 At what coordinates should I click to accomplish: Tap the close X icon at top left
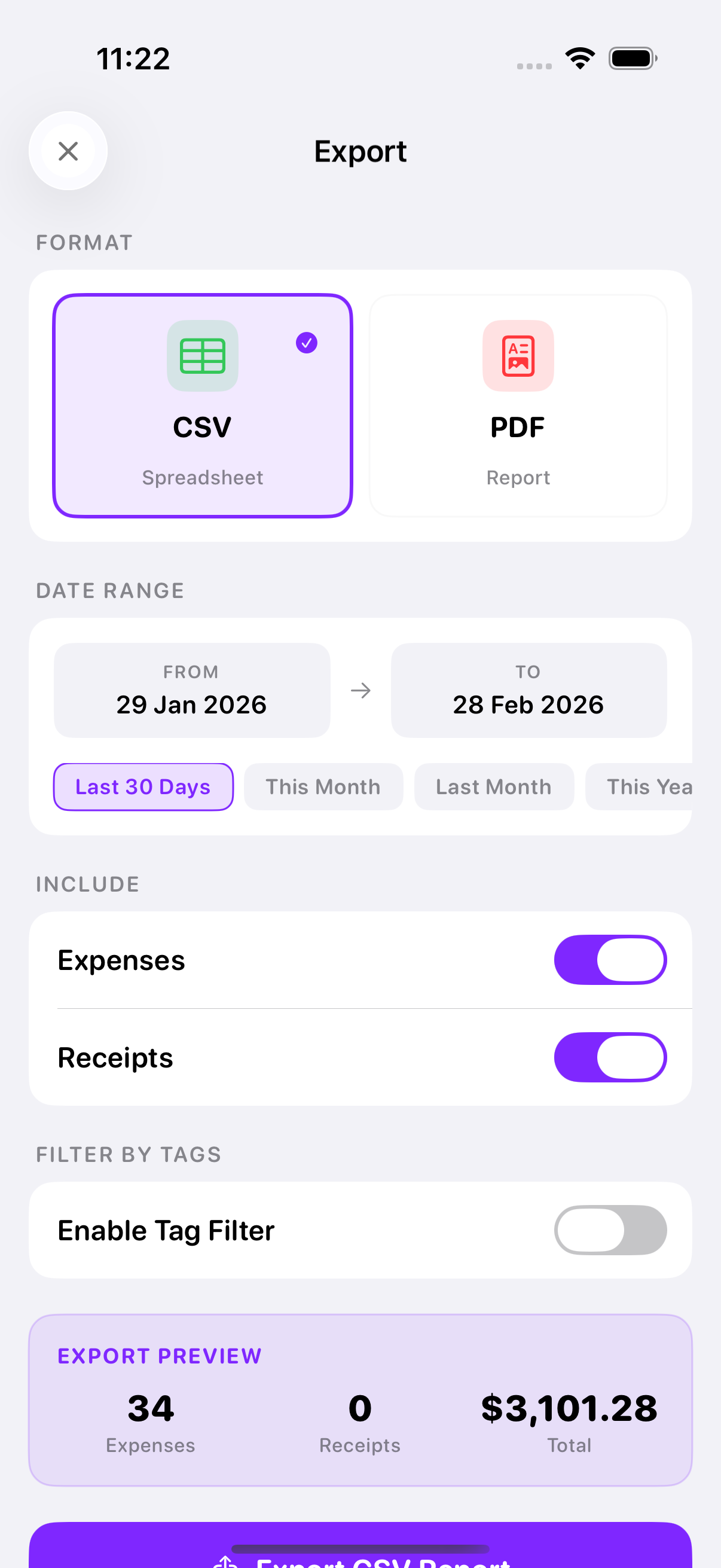click(x=68, y=150)
